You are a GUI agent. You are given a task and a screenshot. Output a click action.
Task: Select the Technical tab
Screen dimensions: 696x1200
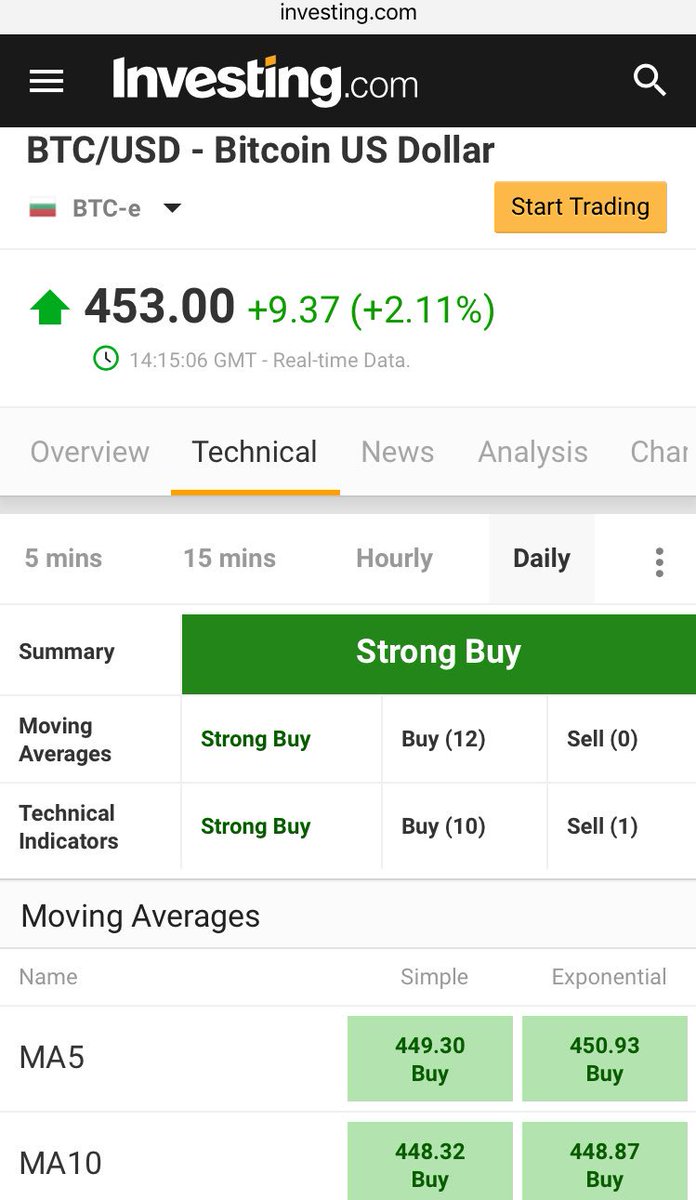pos(255,452)
